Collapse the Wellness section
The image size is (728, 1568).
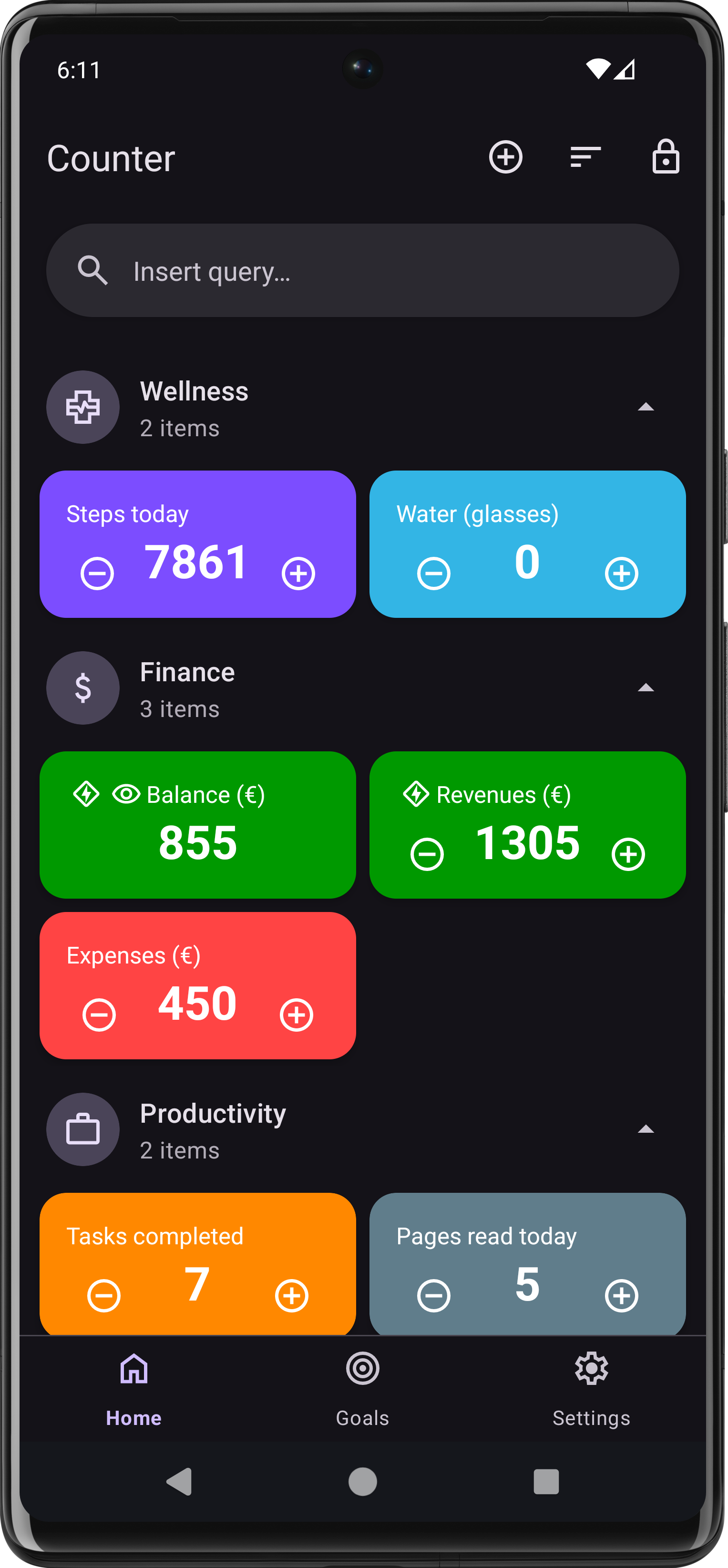[x=646, y=408]
